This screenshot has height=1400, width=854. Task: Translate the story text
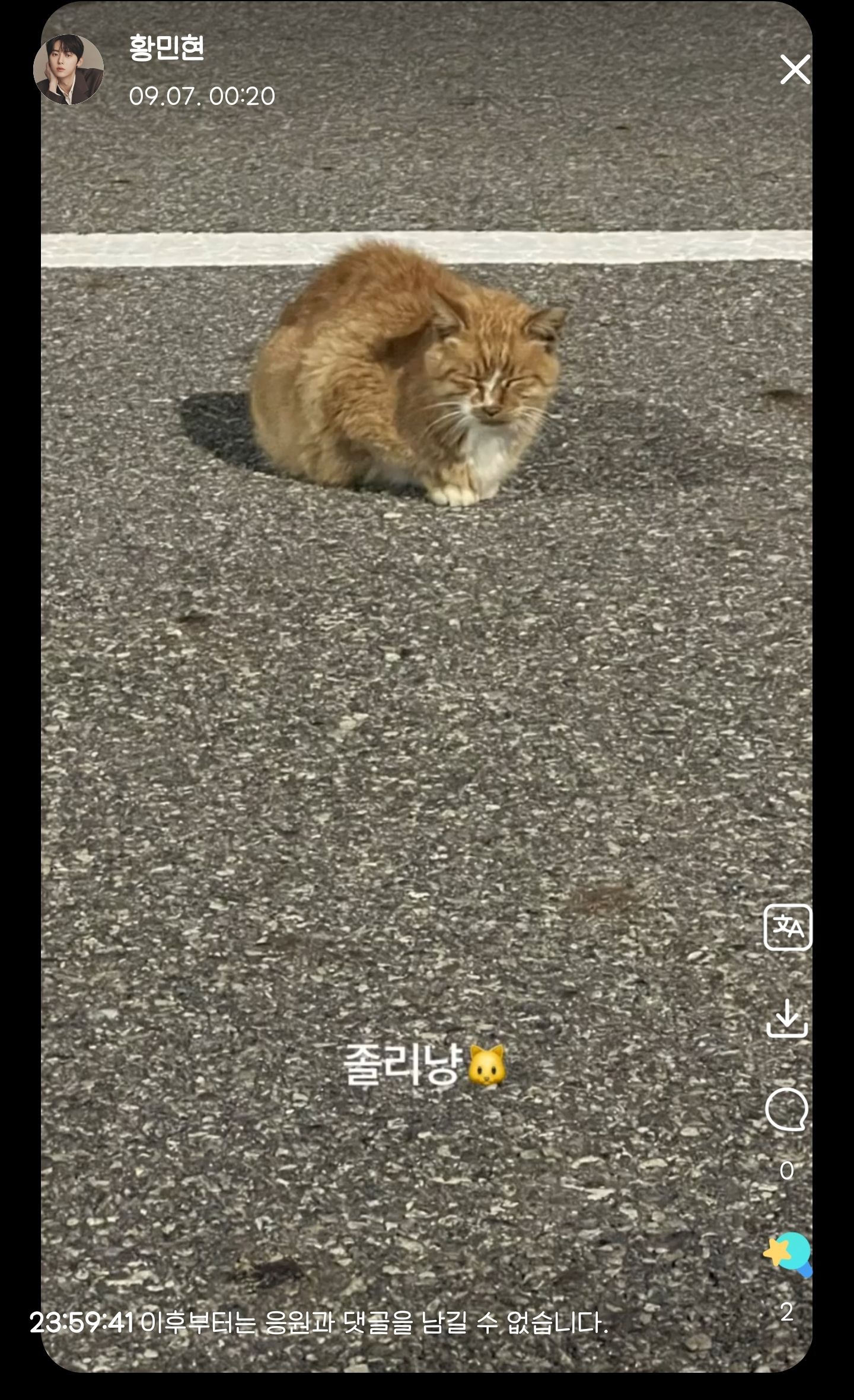(x=787, y=928)
